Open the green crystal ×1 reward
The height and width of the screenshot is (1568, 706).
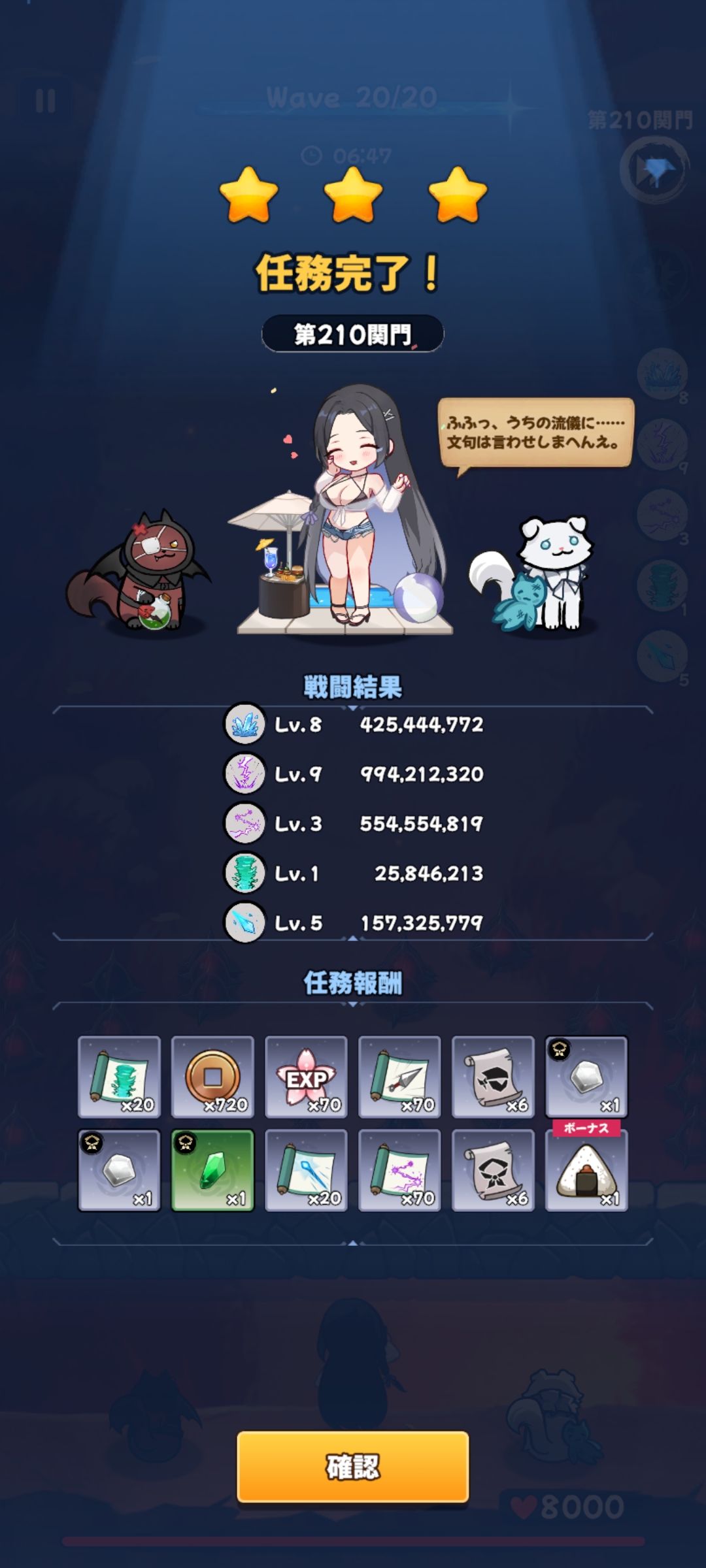tap(212, 1170)
